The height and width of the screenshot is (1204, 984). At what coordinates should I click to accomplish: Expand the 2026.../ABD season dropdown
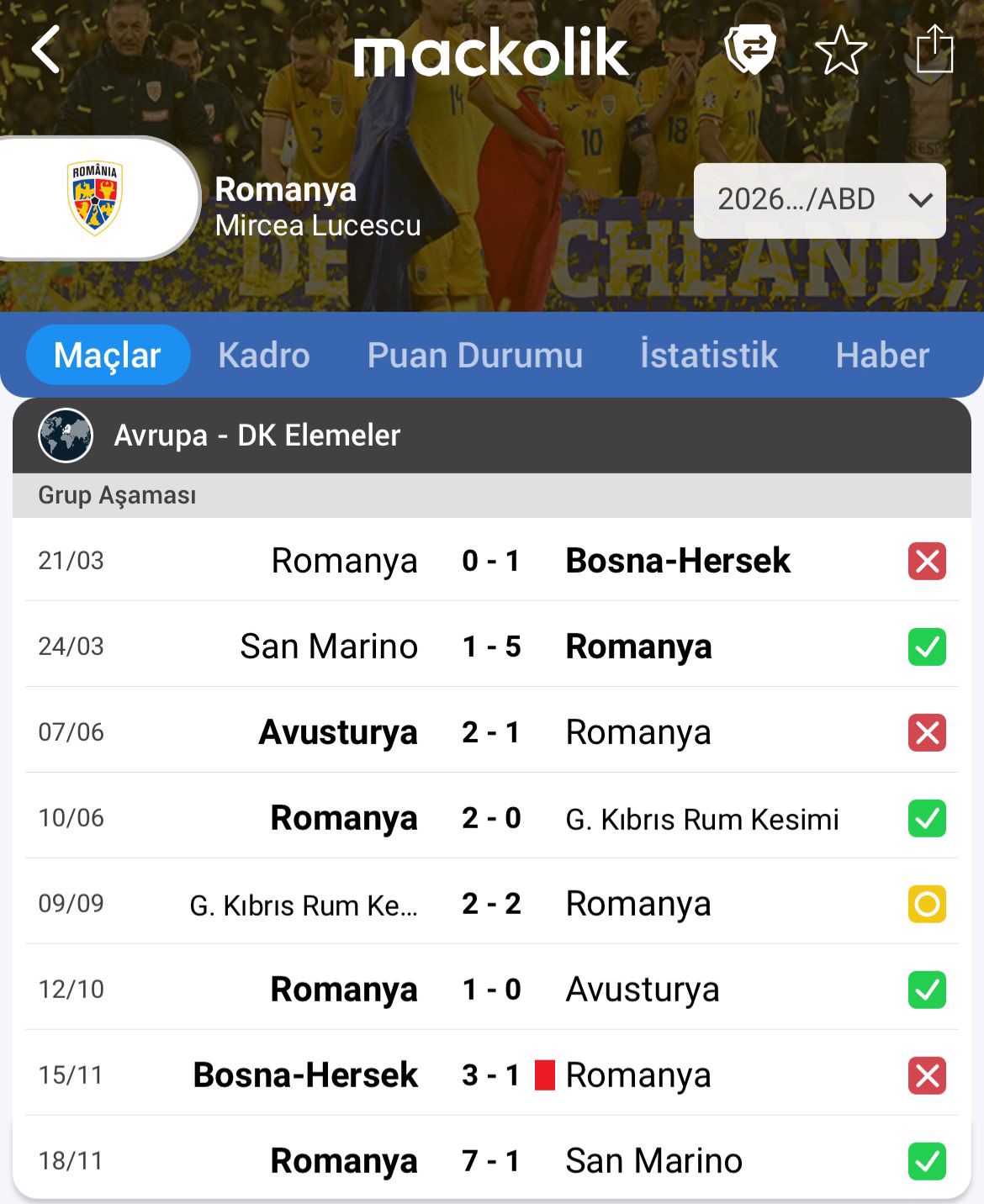[x=819, y=200]
